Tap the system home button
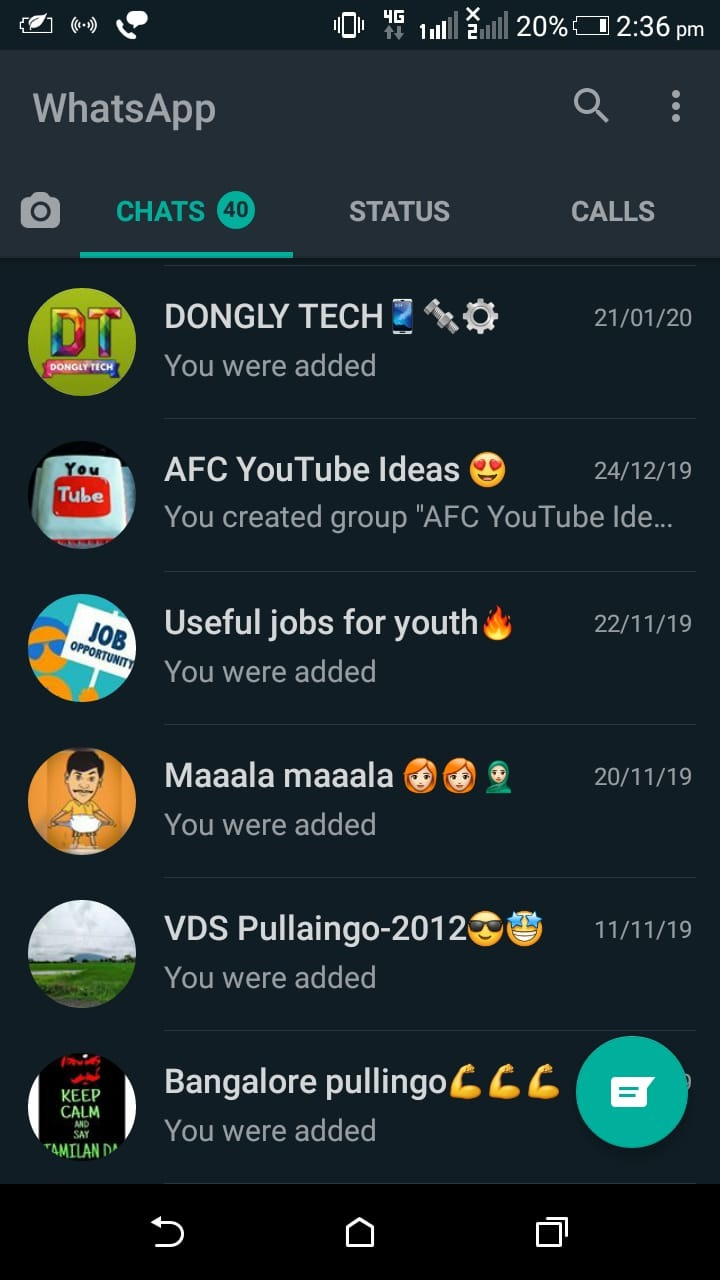This screenshot has width=720, height=1280. 360,1233
